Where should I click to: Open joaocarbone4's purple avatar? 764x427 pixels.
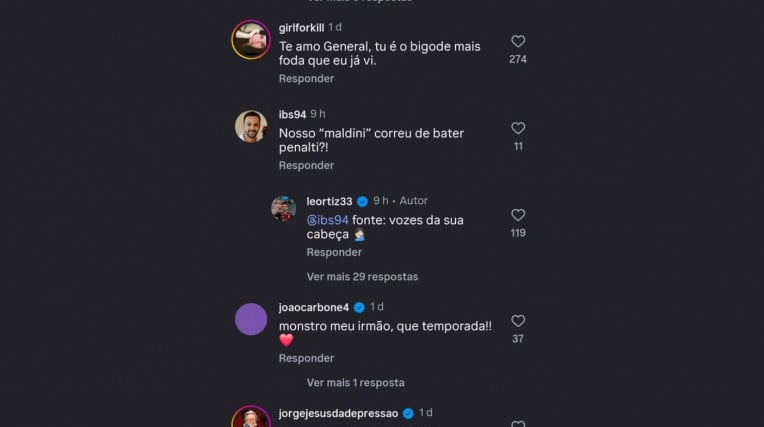coord(251,320)
